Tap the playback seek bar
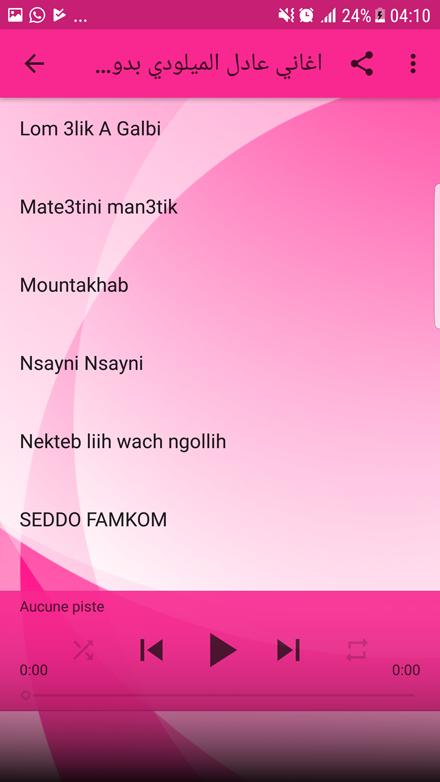The image size is (440, 782). point(220,695)
